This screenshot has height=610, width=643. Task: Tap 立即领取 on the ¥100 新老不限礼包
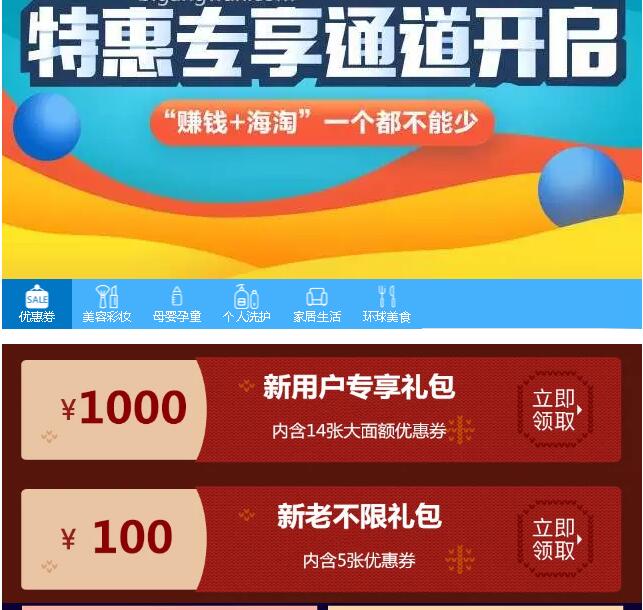[x=555, y=539]
